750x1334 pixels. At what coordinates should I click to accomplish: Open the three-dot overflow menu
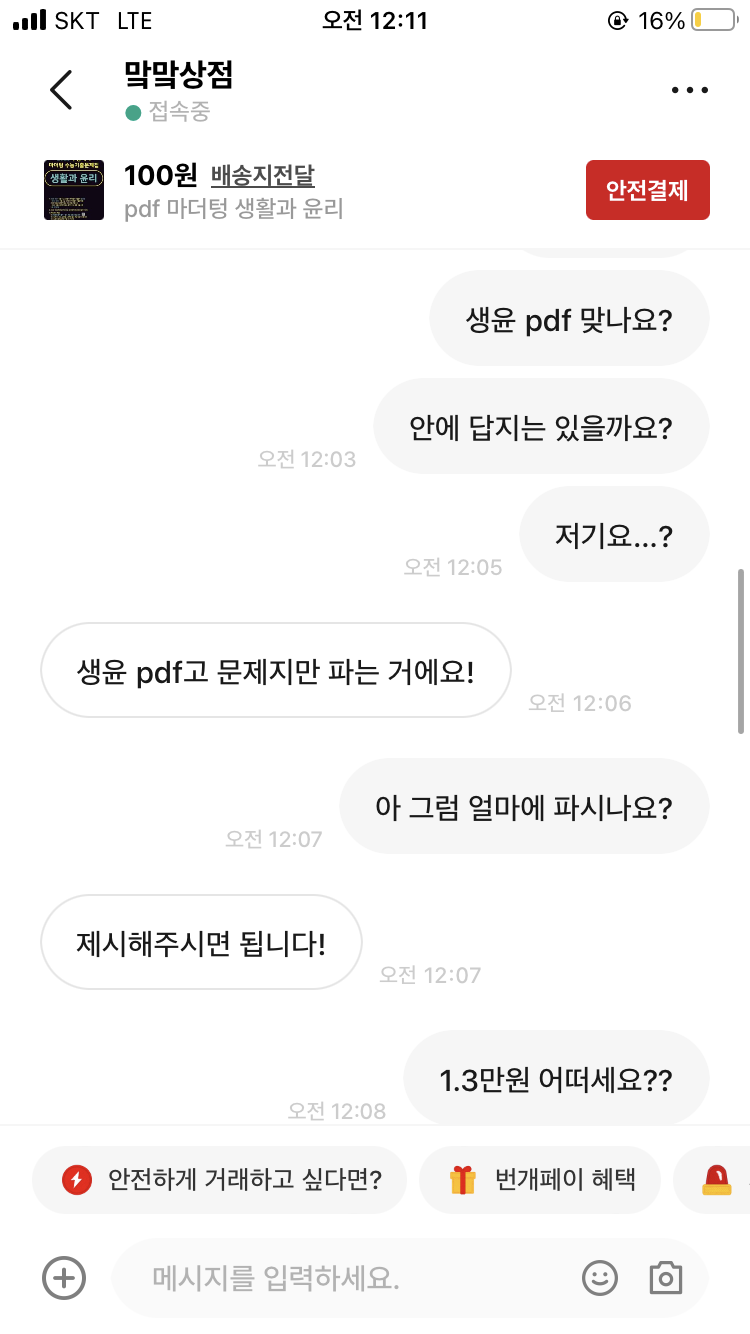pyautogui.click(x=689, y=90)
